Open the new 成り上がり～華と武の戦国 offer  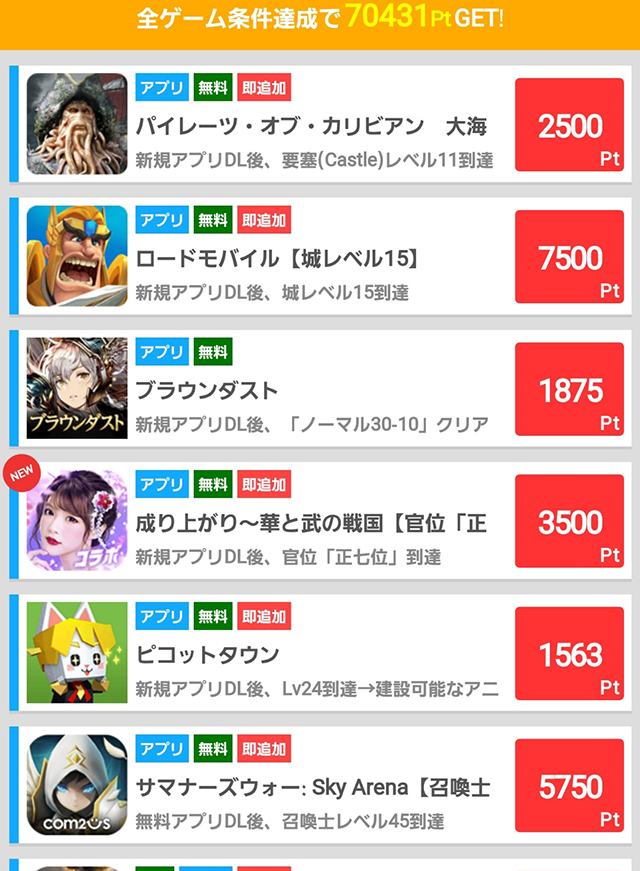(x=310, y=523)
